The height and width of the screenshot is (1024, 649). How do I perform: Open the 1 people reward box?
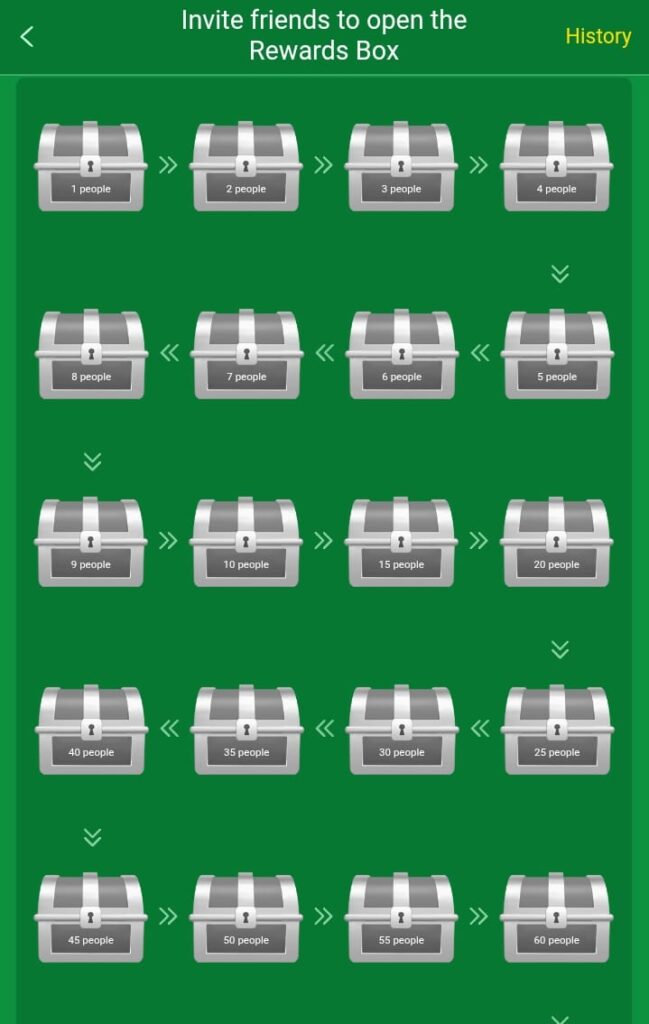[91, 166]
